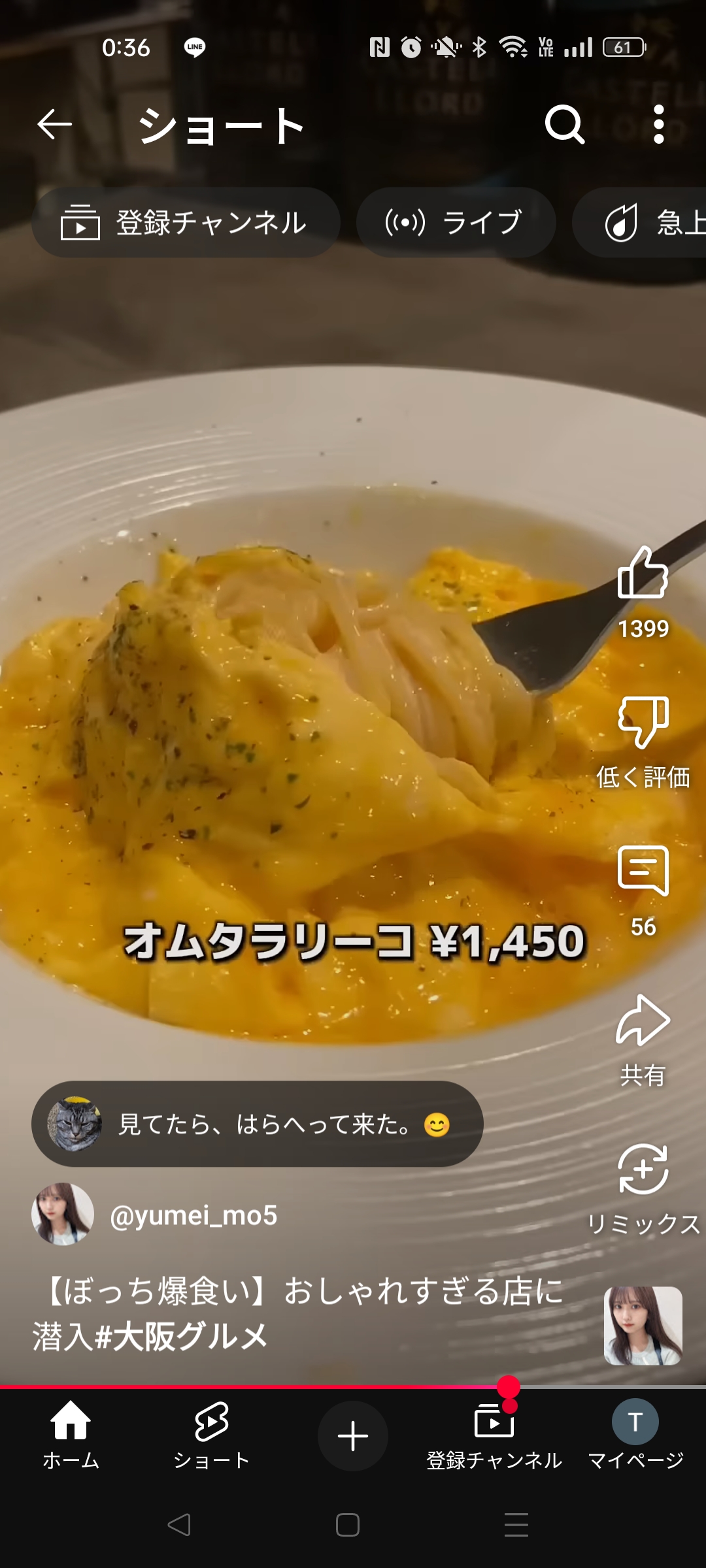The height and width of the screenshot is (1568, 706).
Task: Open the comments with 56 replies
Action: pyautogui.click(x=643, y=872)
